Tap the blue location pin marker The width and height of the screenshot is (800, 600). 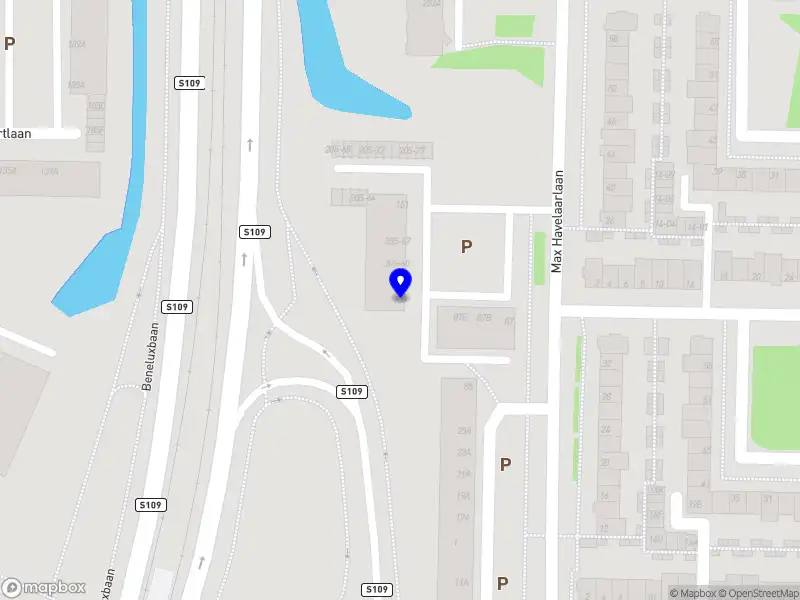pos(400,282)
